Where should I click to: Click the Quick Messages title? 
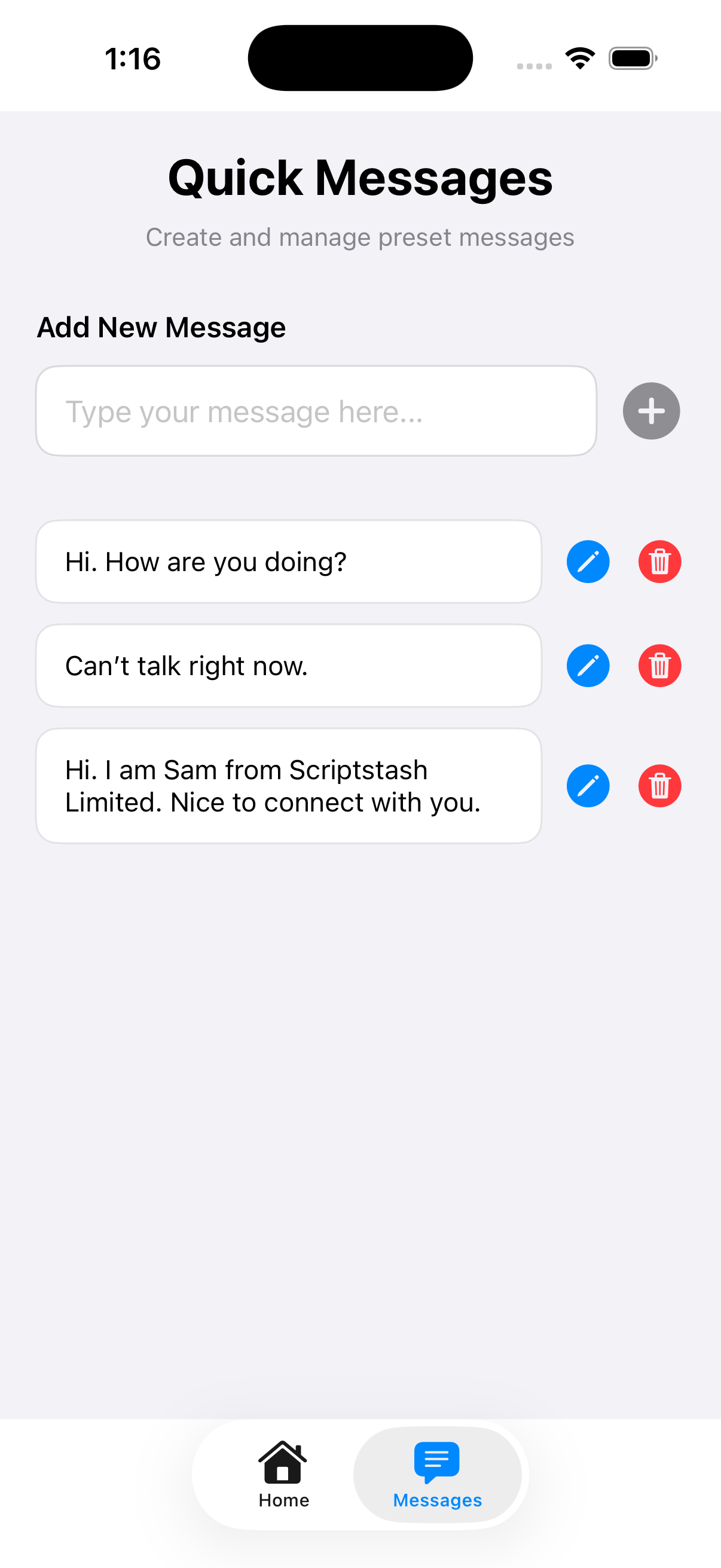tap(360, 177)
